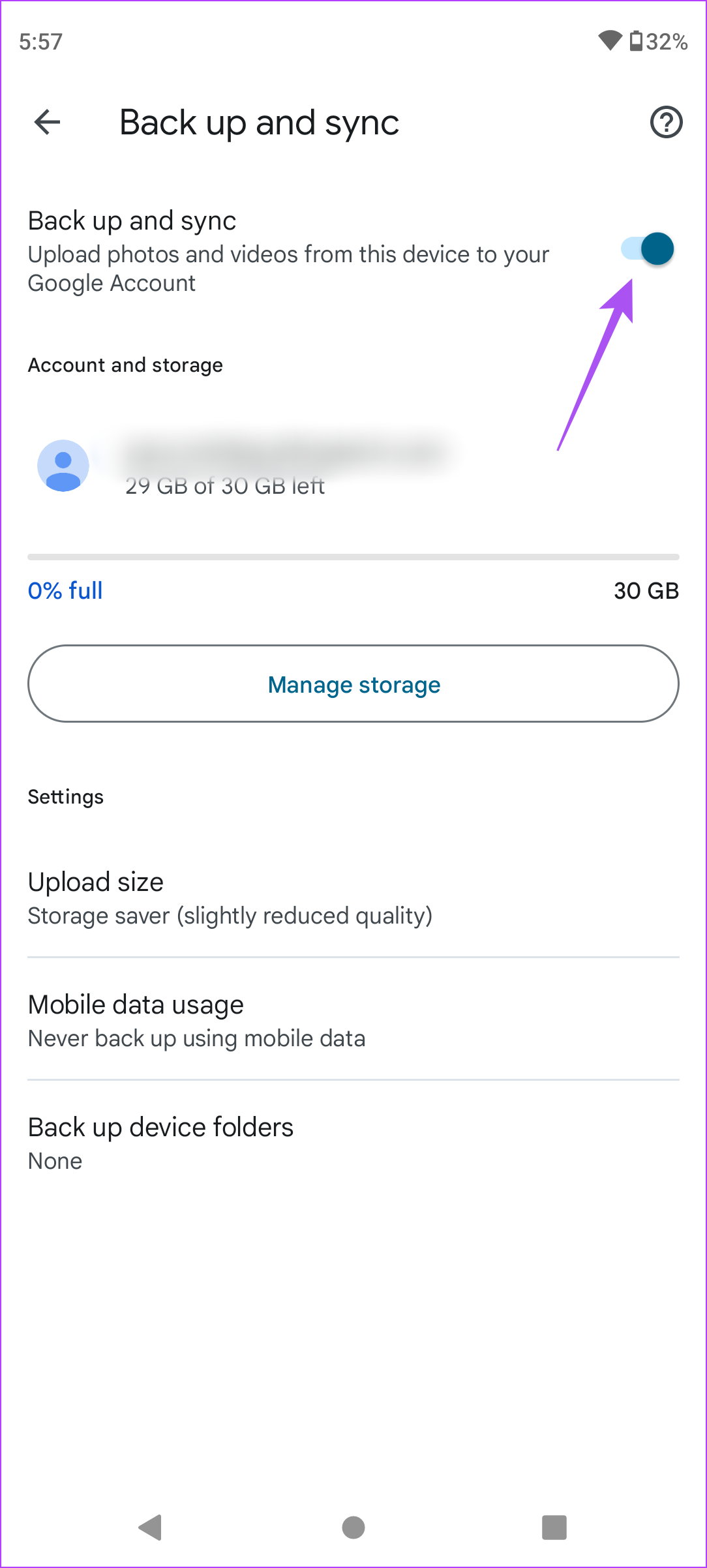Image resolution: width=707 pixels, height=1568 pixels.
Task: Open the help question mark icon
Action: pyautogui.click(x=666, y=122)
